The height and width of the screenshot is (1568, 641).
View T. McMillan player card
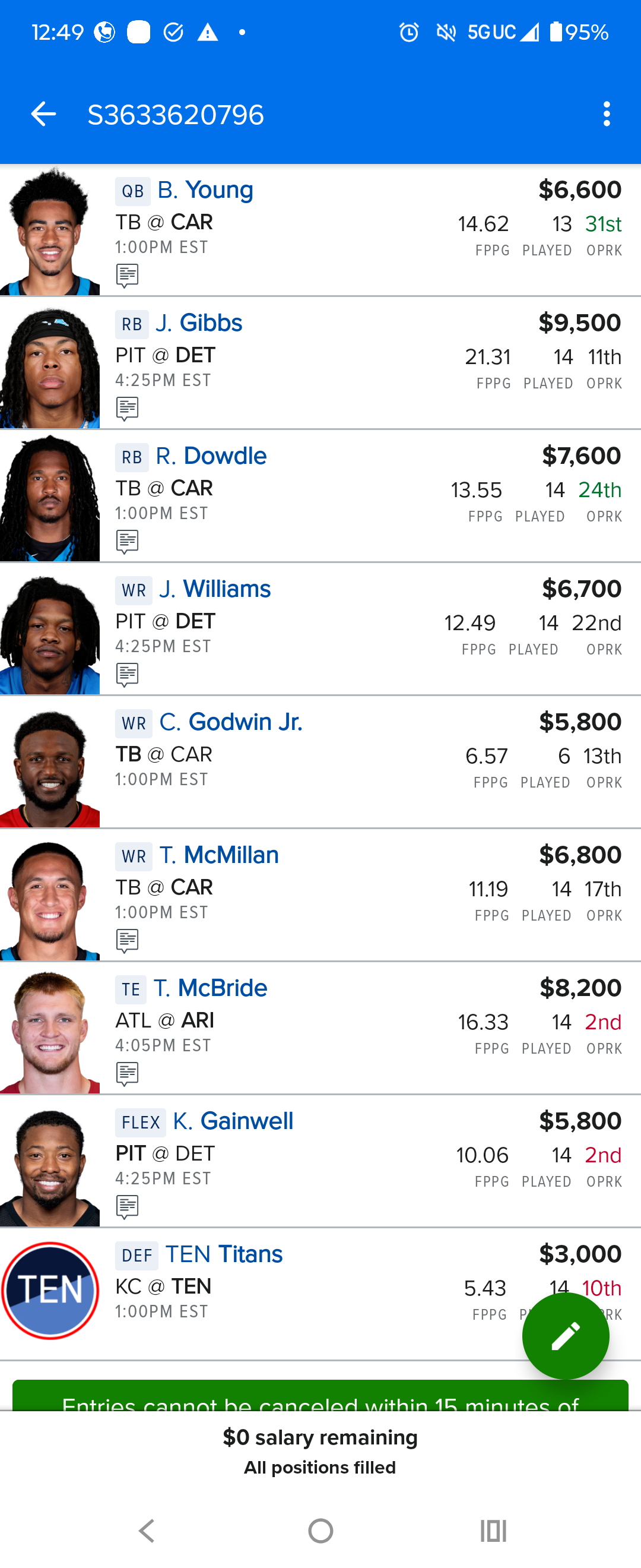[x=218, y=855]
